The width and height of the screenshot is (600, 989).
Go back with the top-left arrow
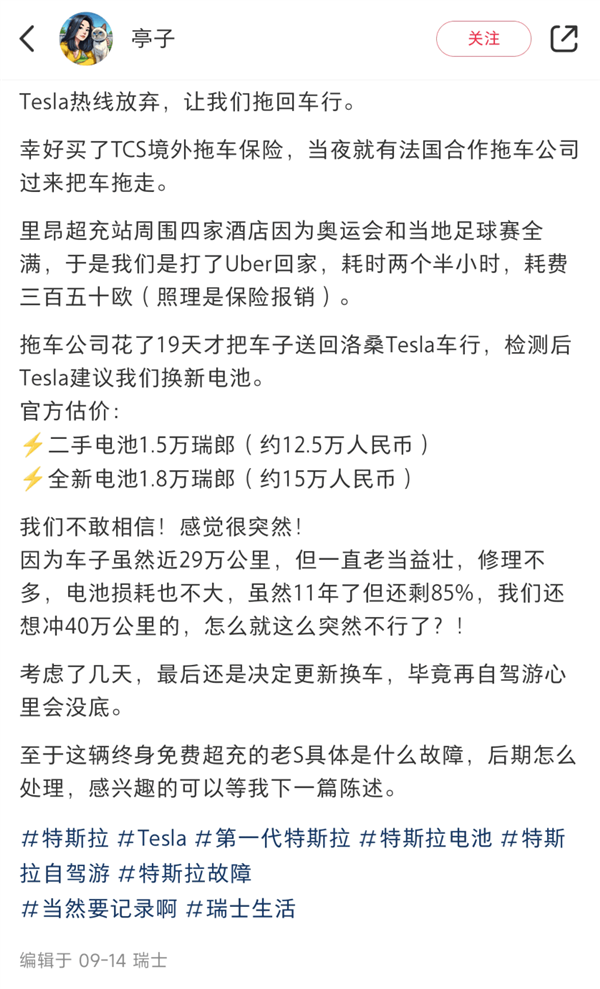coord(28,39)
